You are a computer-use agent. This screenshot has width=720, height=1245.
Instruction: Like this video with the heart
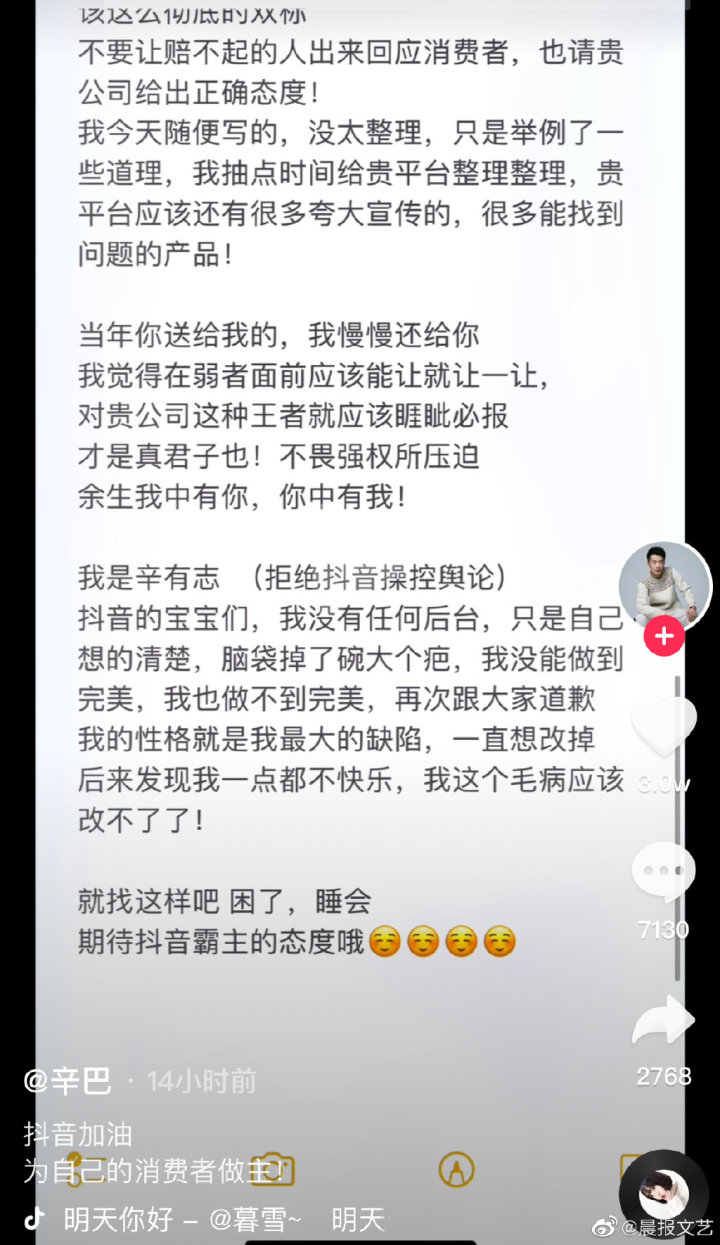pos(664,727)
